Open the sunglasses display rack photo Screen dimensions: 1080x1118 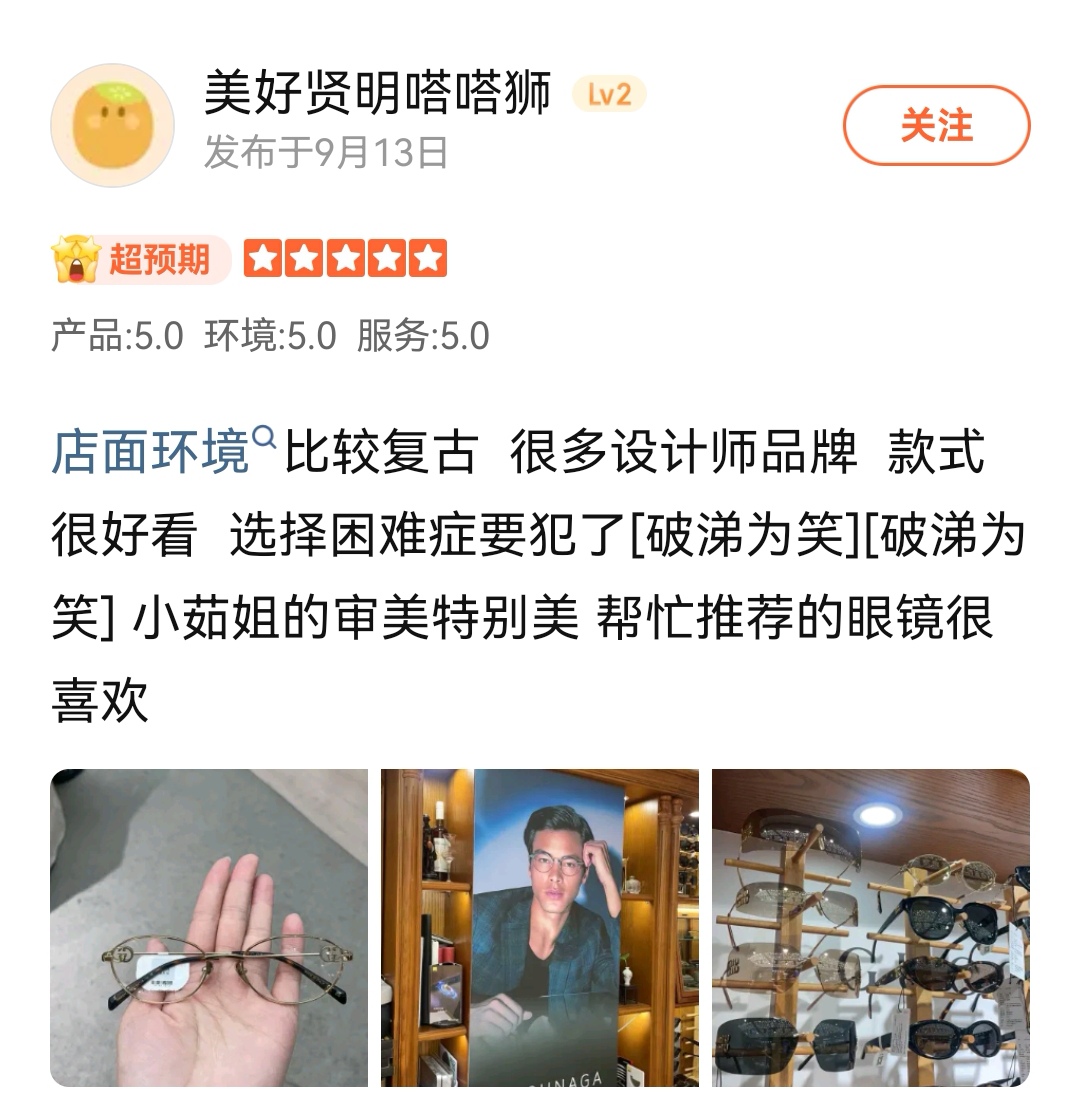(x=870, y=928)
